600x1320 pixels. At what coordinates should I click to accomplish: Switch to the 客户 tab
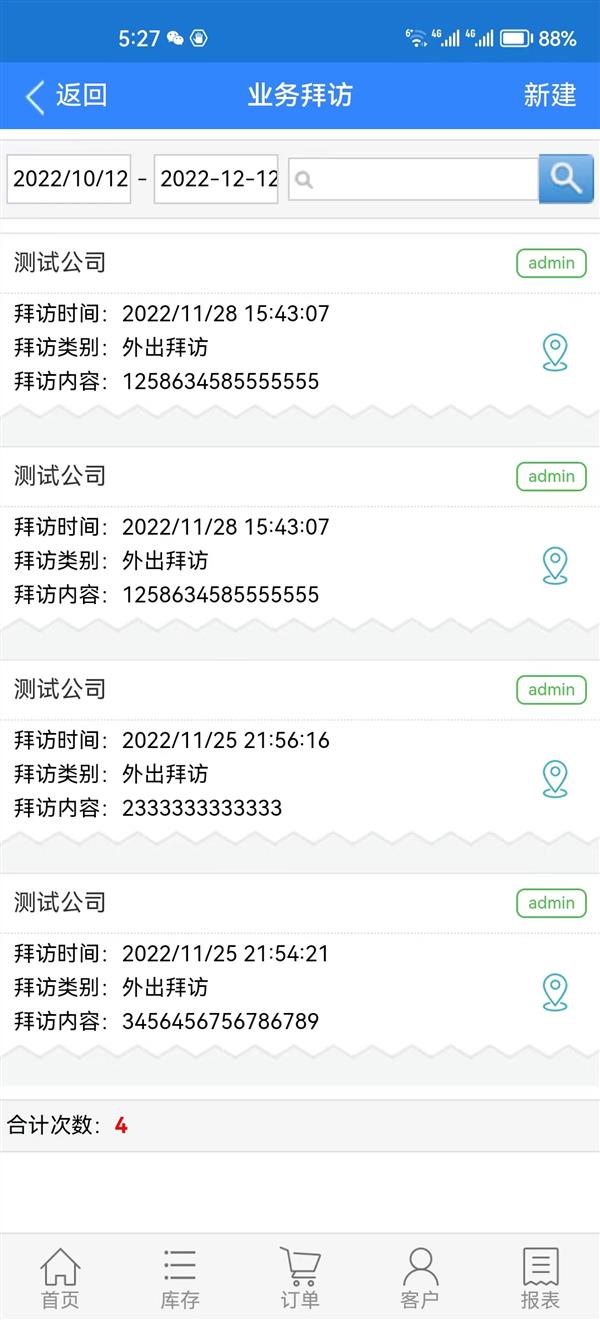pyautogui.click(x=420, y=1278)
